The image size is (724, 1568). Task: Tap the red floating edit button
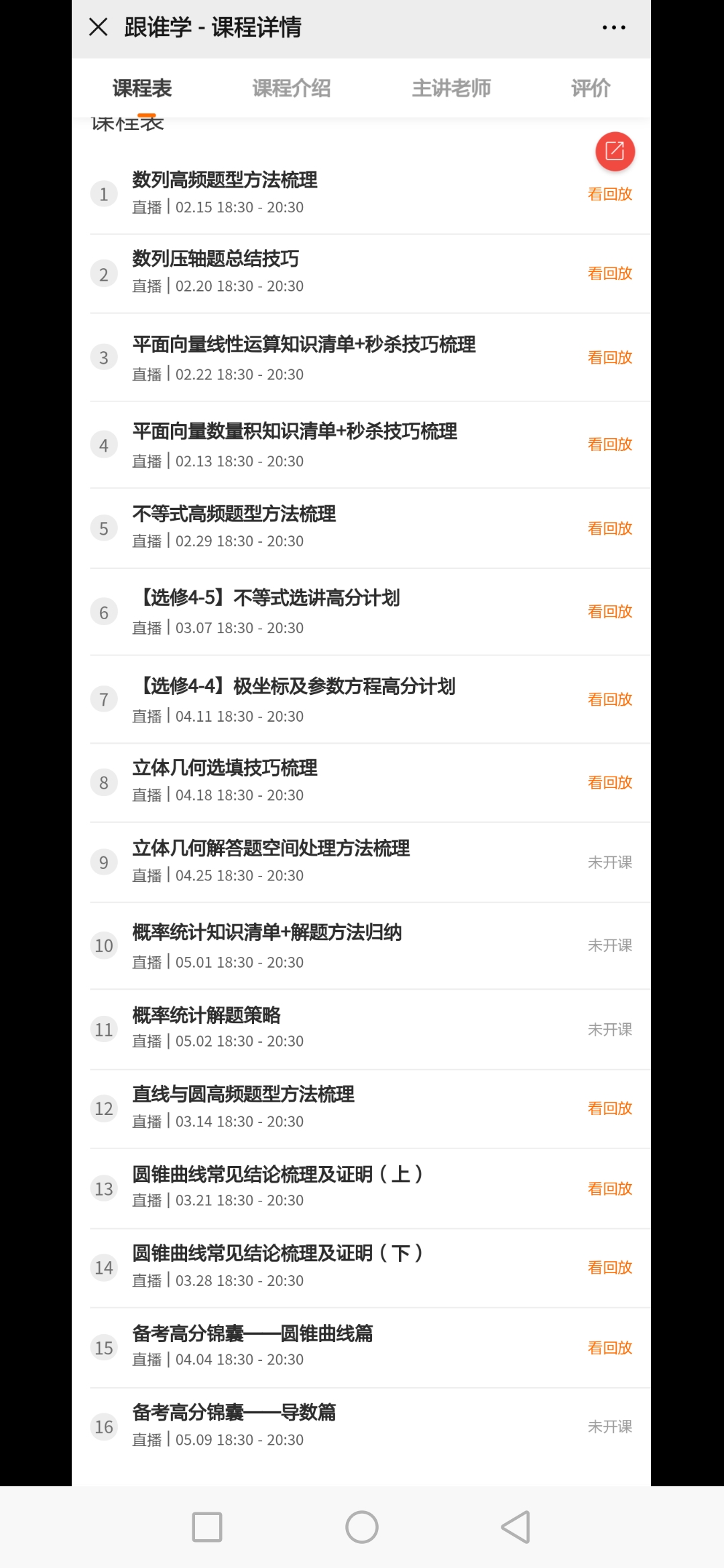click(615, 151)
